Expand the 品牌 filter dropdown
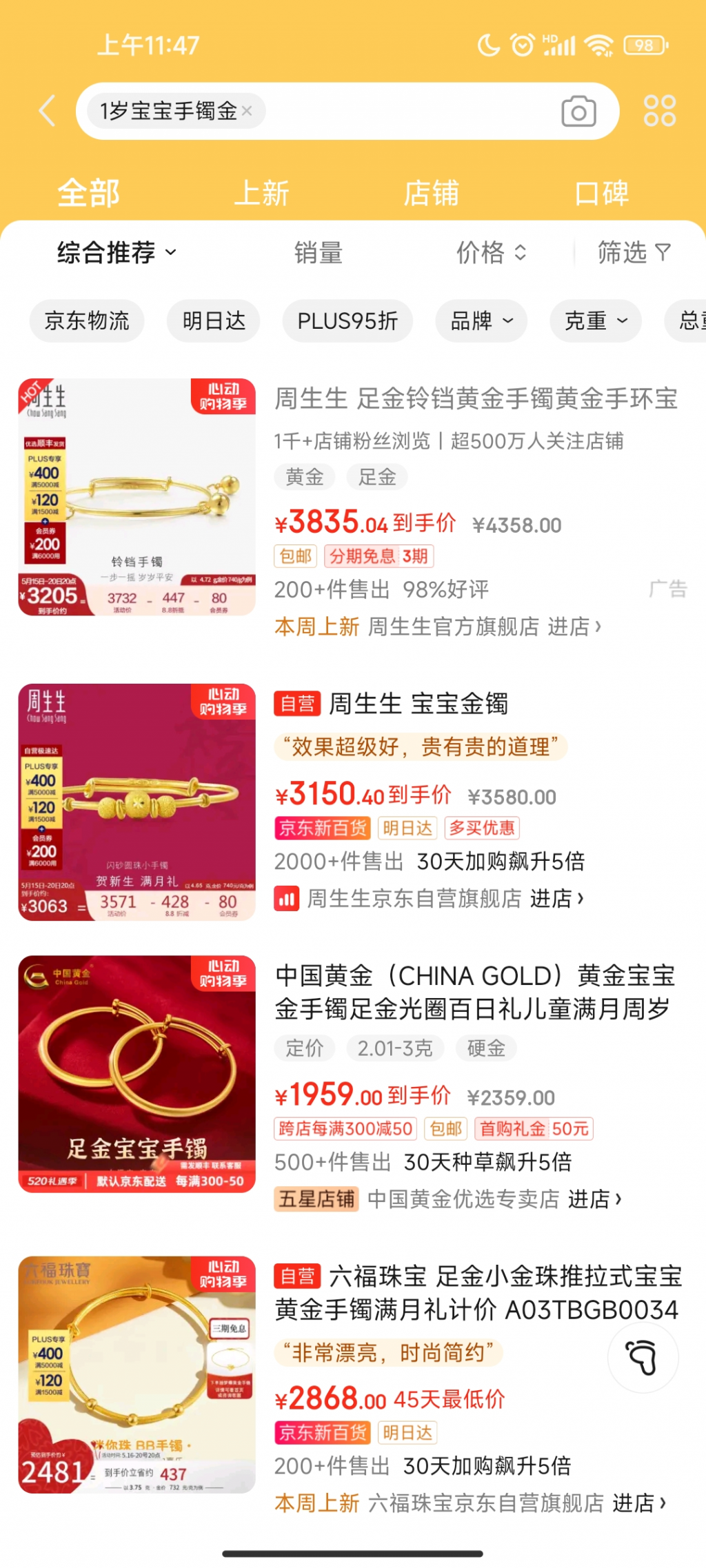This screenshot has width=706, height=1568. click(481, 321)
